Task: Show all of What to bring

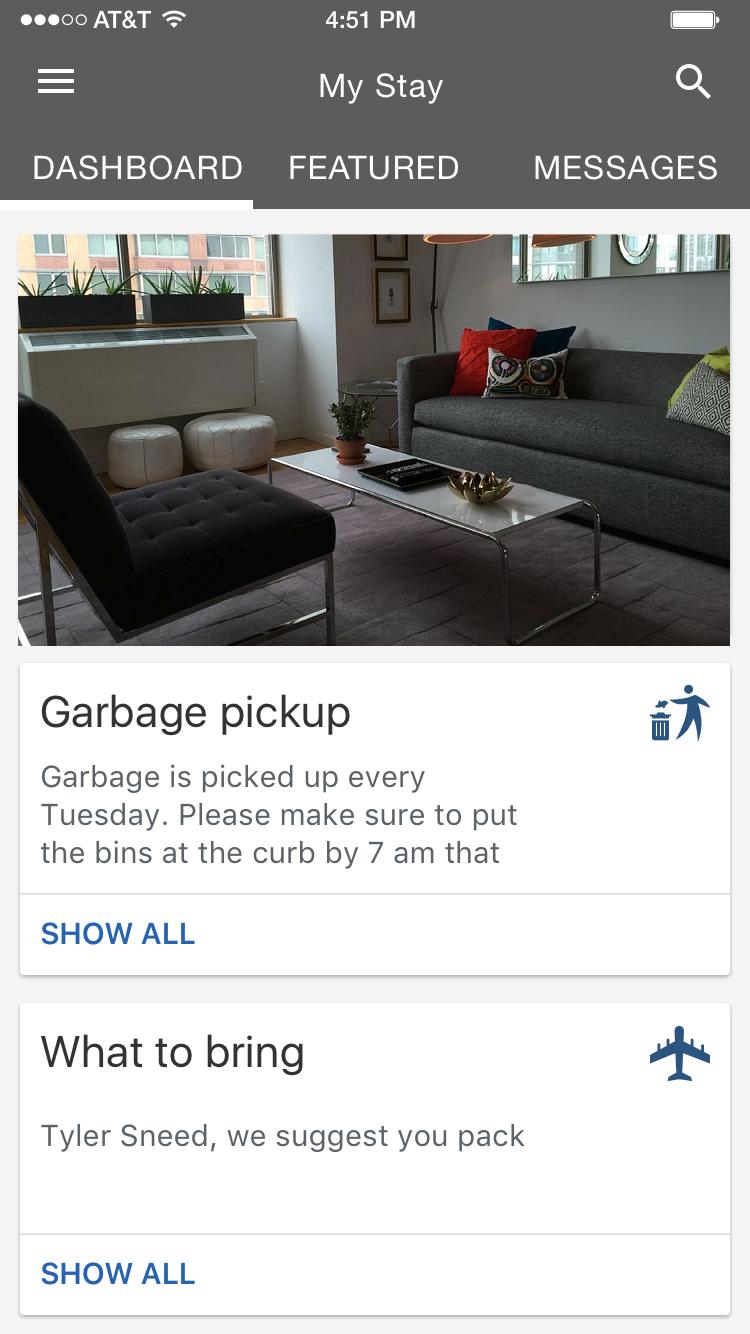Action: pos(118,1274)
